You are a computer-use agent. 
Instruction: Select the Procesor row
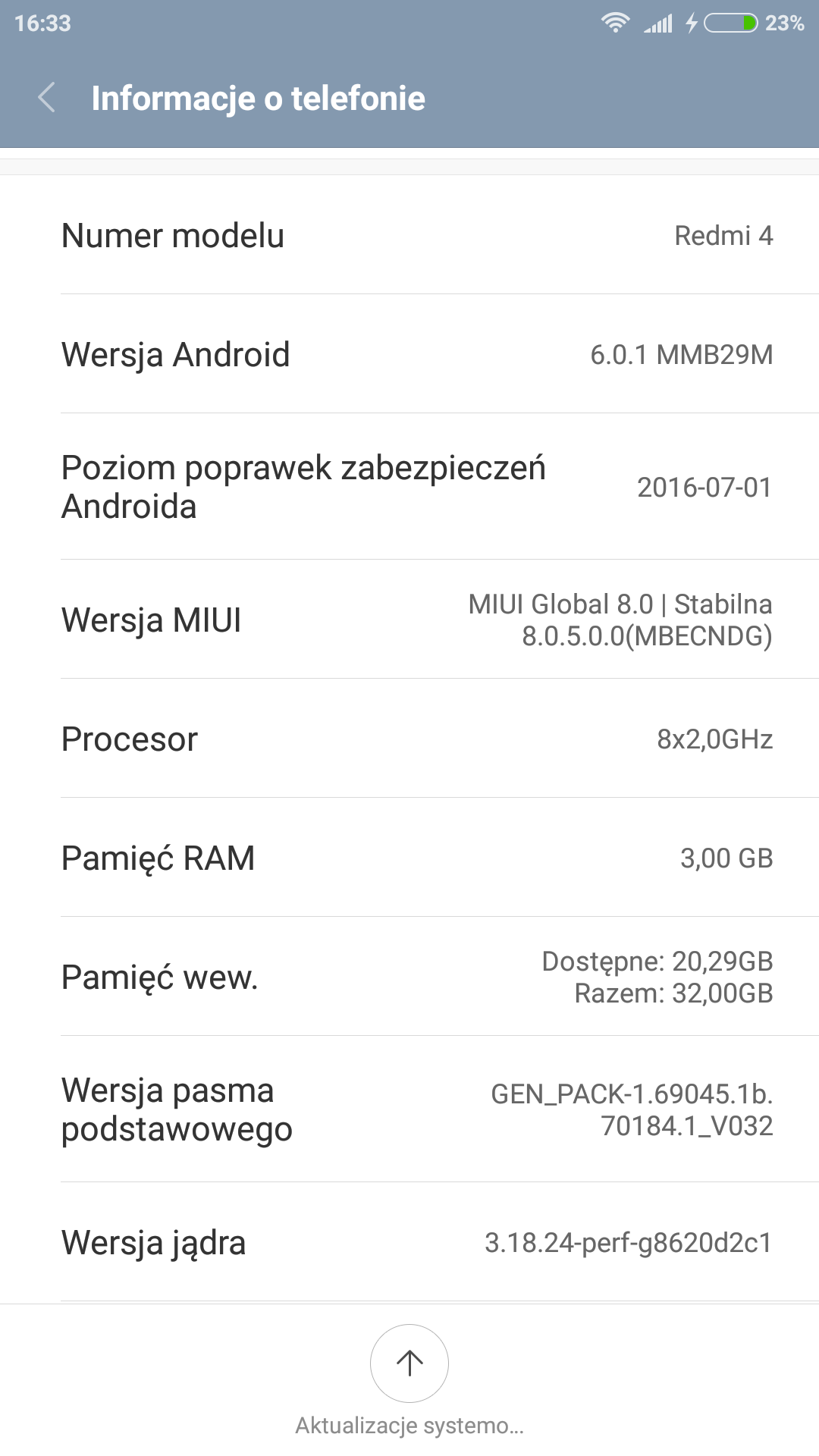pos(409,739)
